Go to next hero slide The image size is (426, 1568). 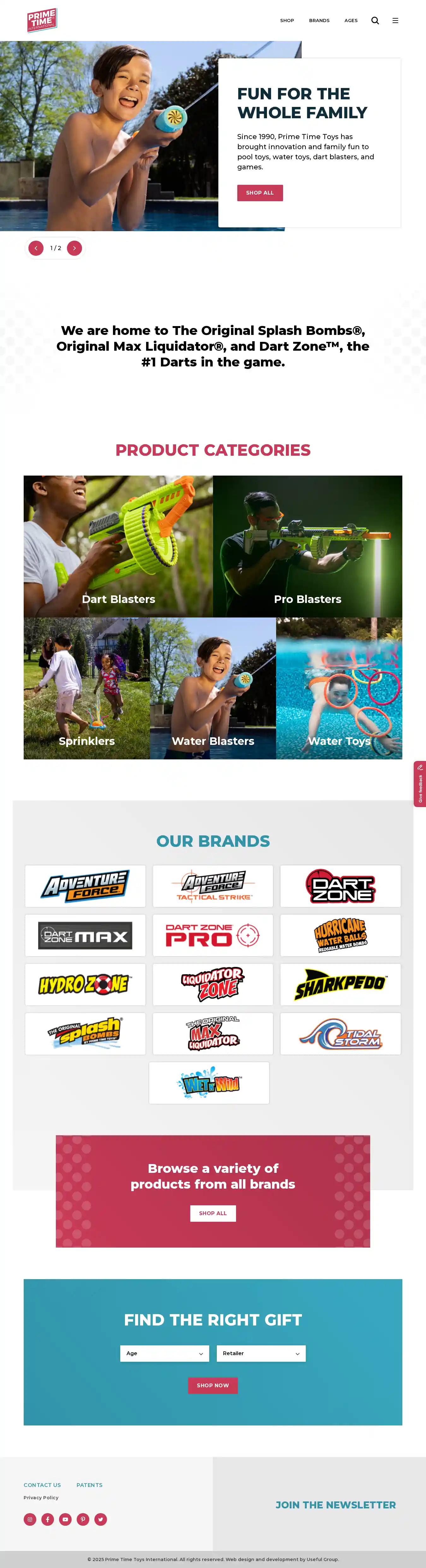[74, 248]
